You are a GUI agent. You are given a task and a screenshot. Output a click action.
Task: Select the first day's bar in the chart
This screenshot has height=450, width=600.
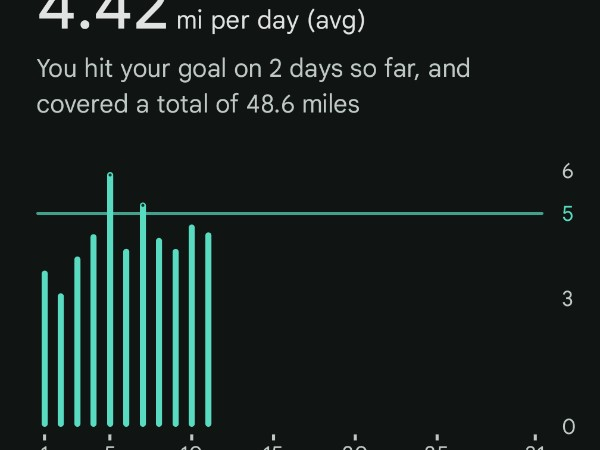click(45, 348)
